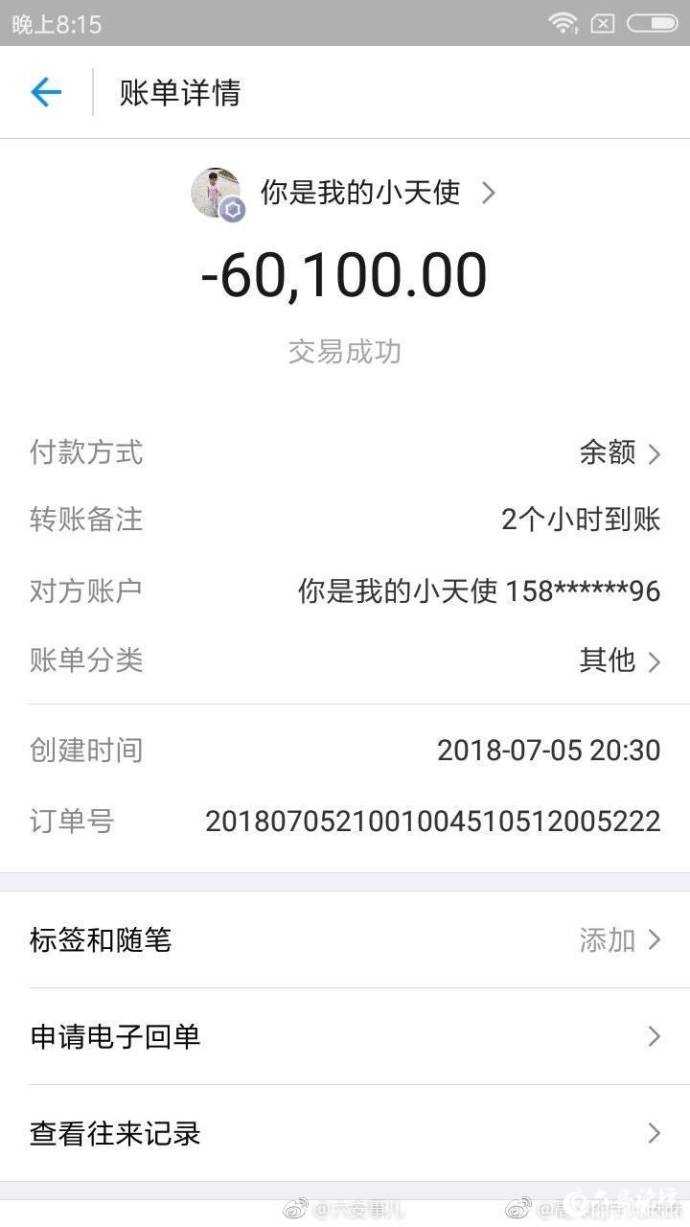Open 付款方式 余额 details
Image resolution: width=690 pixels, height=1227 pixels.
pos(620,453)
